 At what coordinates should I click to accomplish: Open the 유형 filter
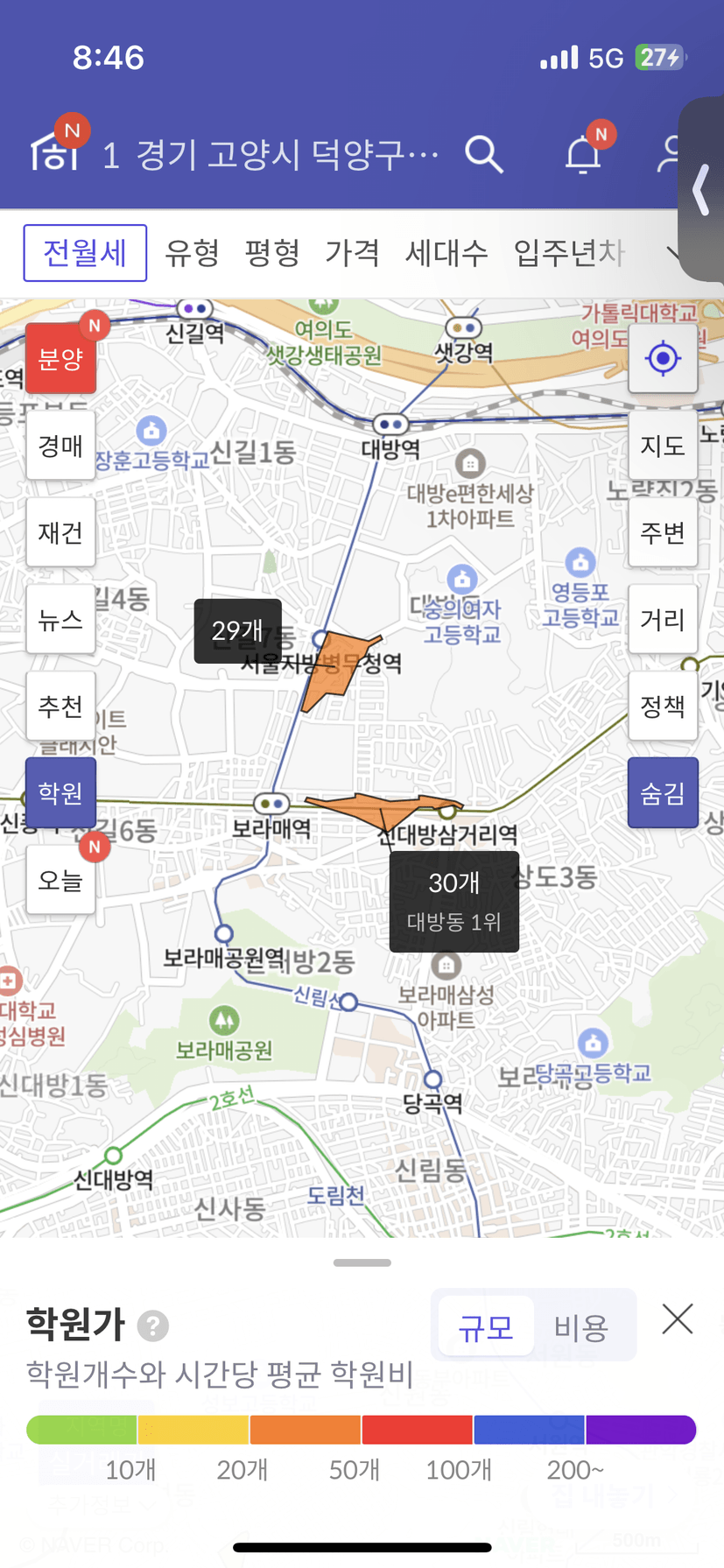(193, 253)
